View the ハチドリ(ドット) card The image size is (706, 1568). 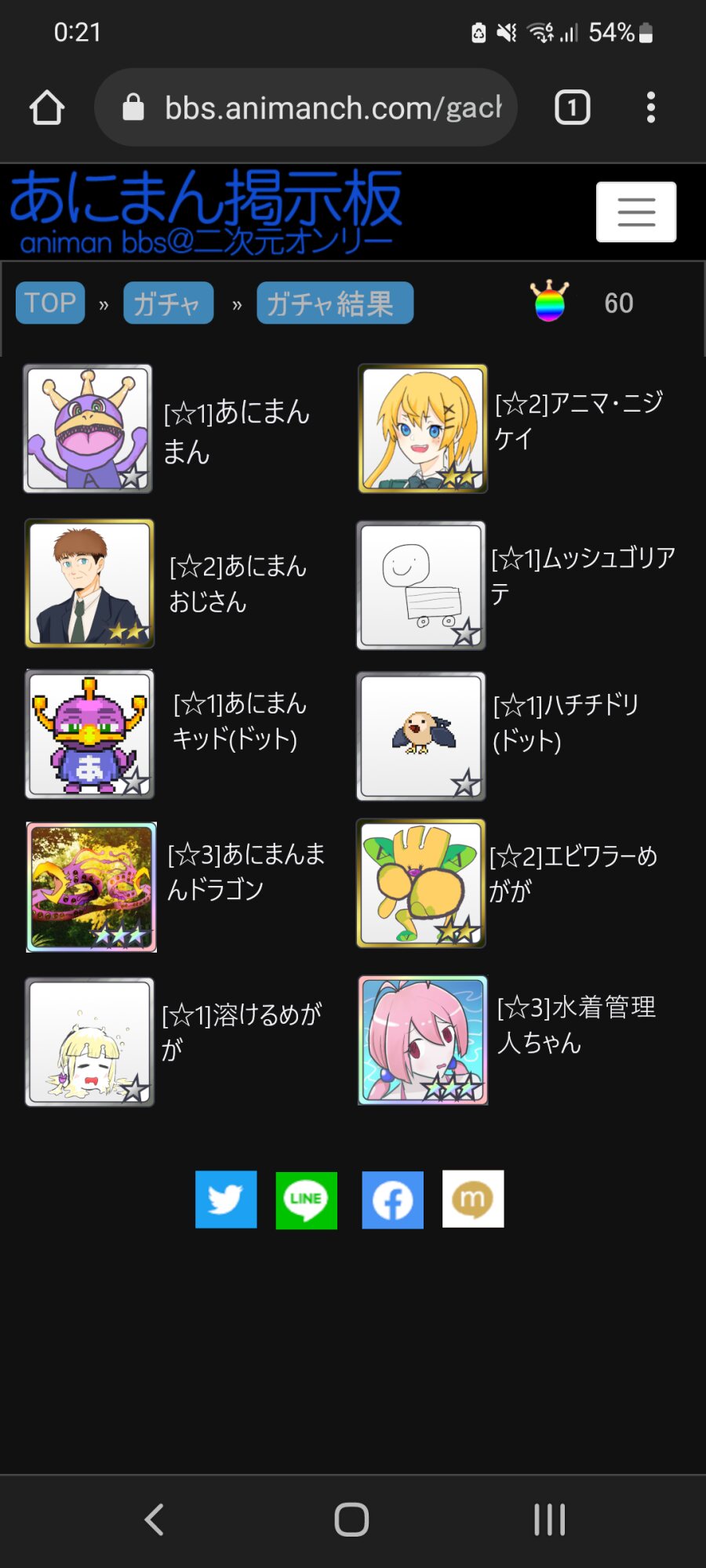(x=421, y=736)
